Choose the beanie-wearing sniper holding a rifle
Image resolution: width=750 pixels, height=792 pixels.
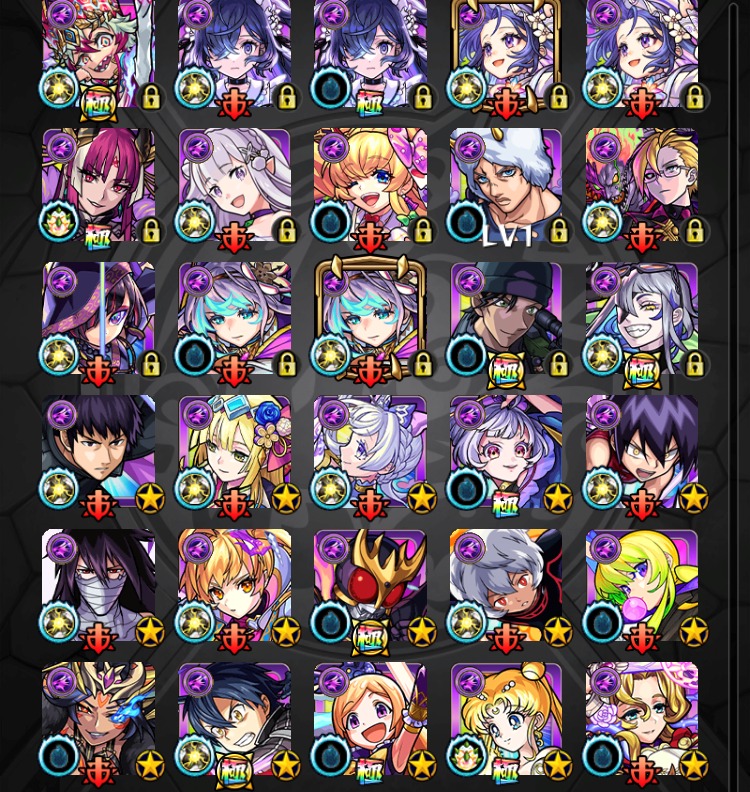click(x=505, y=320)
